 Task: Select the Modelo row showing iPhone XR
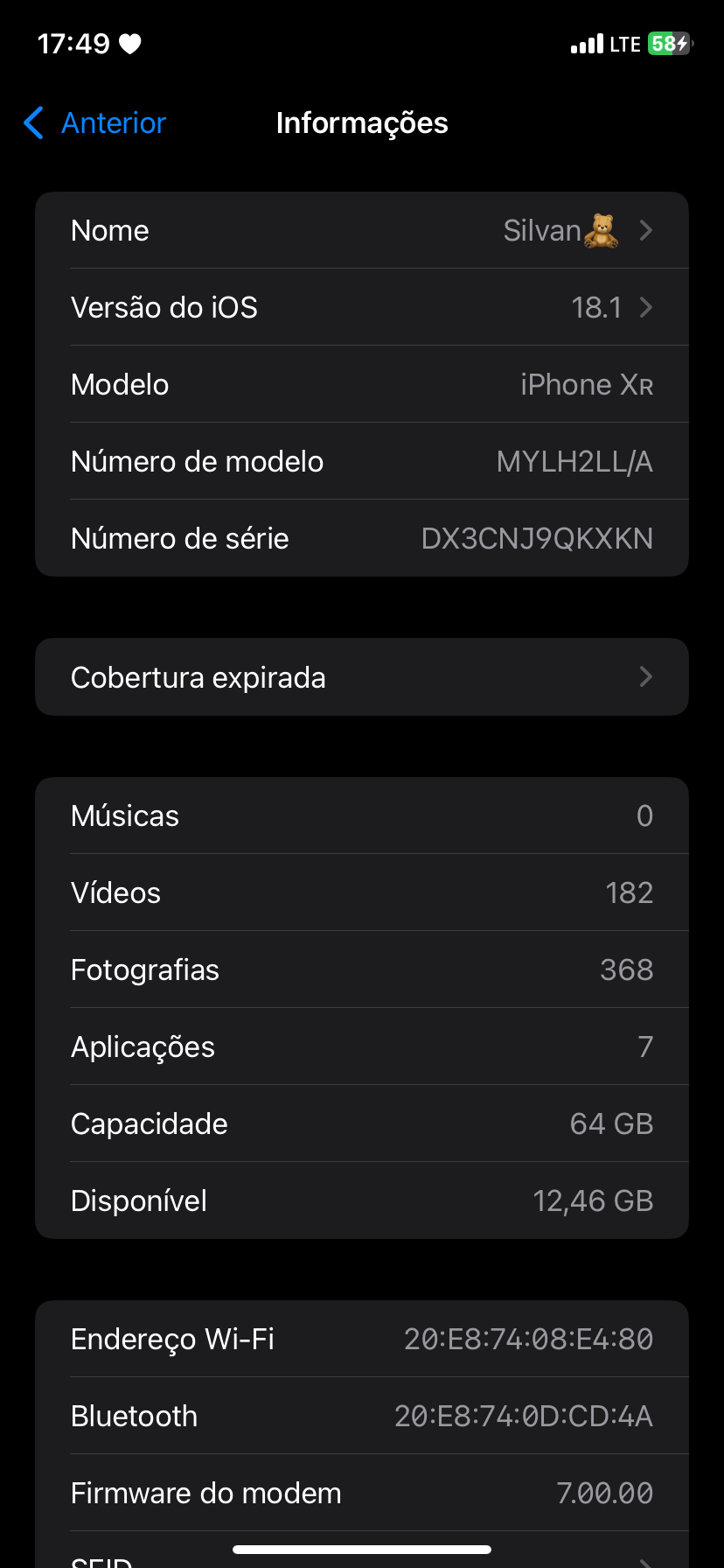coord(362,384)
